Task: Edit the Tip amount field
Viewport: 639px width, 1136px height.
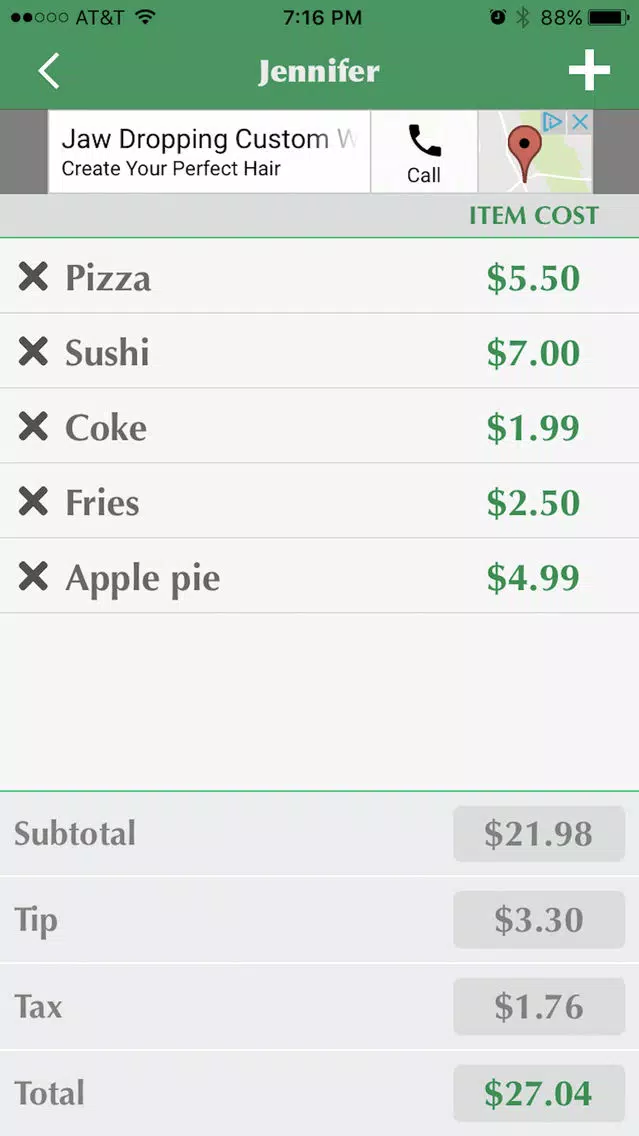Action: [x=539, y=919]
